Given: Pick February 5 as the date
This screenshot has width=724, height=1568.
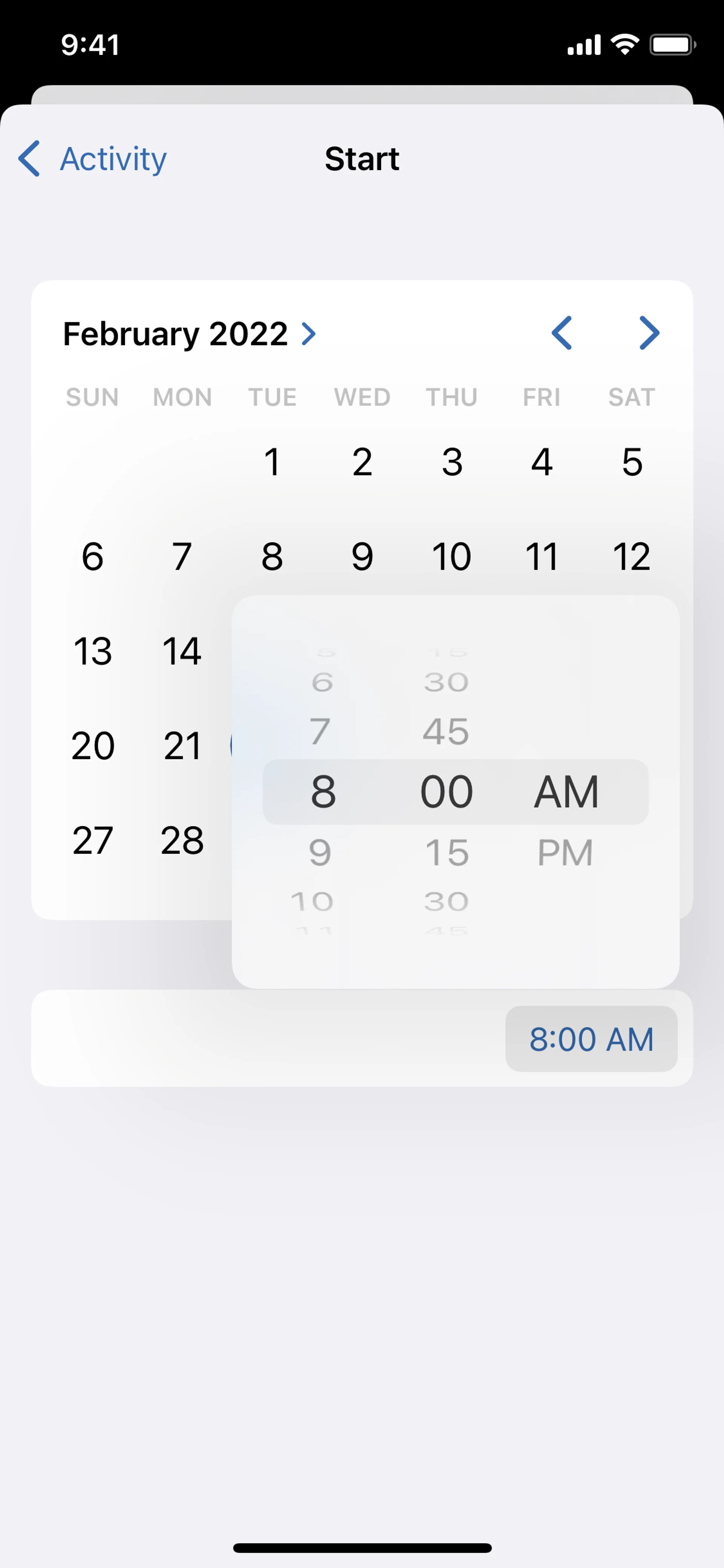Looking at the screenshot, I should click(632, 462).
